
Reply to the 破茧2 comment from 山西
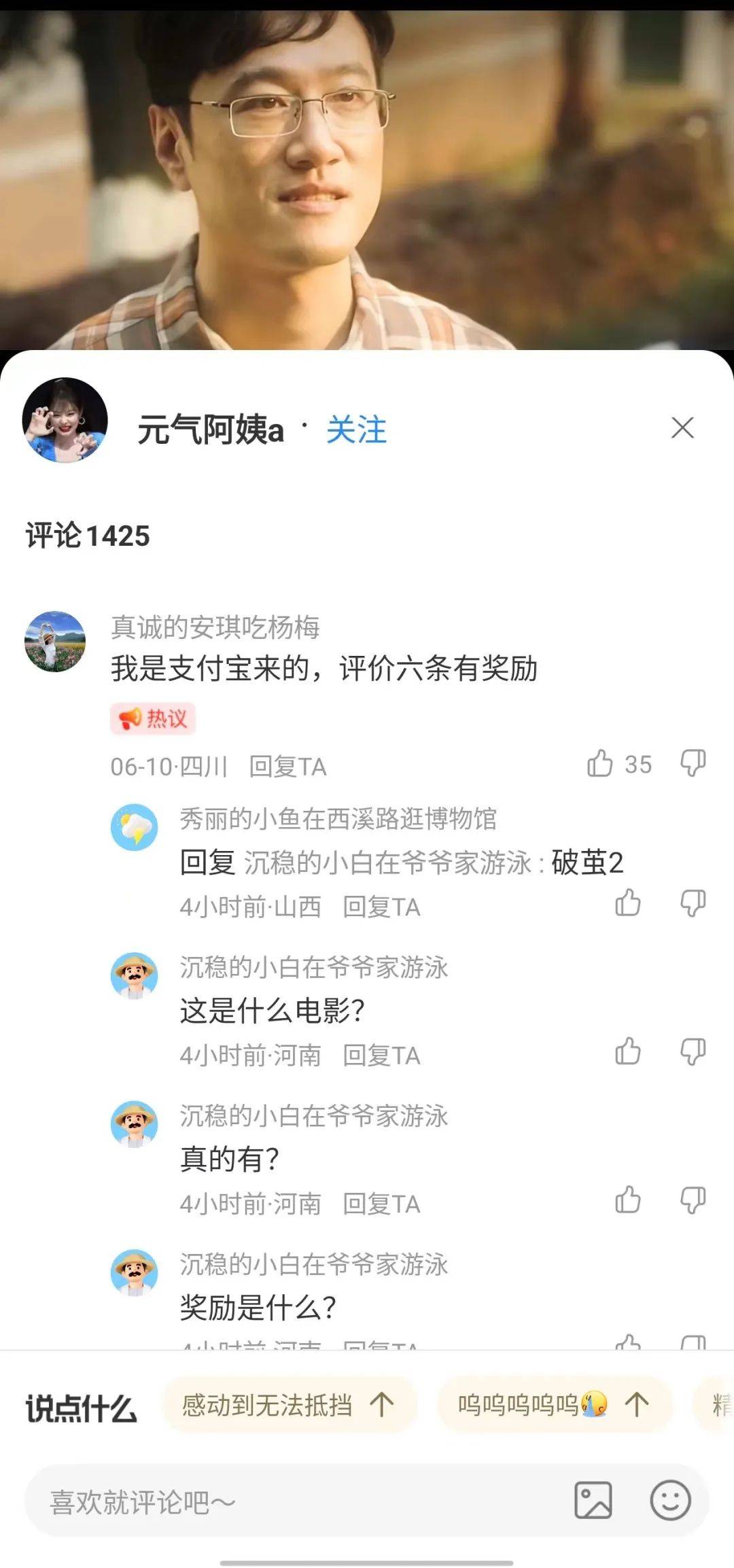(x=381, y=907)
